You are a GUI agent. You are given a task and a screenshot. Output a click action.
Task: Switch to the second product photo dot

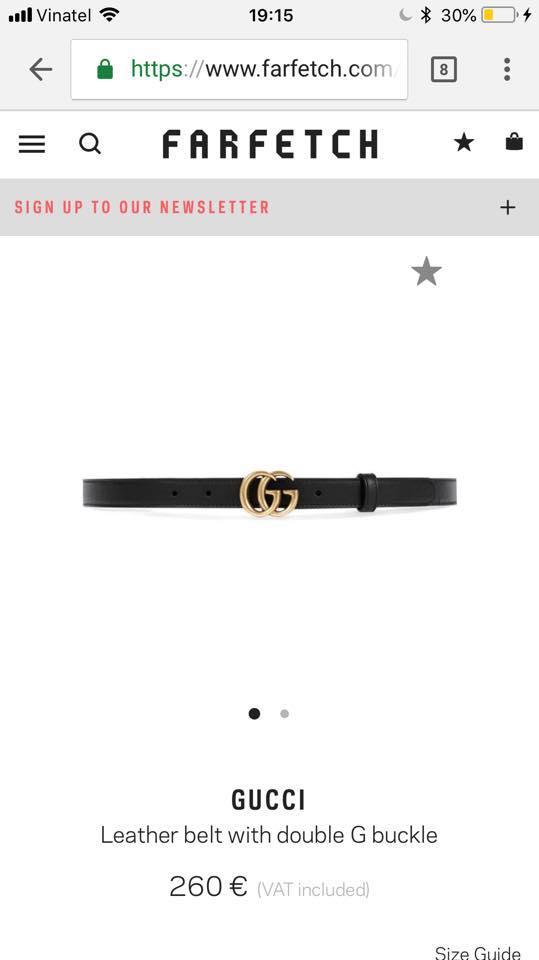(x=284, y=713)
